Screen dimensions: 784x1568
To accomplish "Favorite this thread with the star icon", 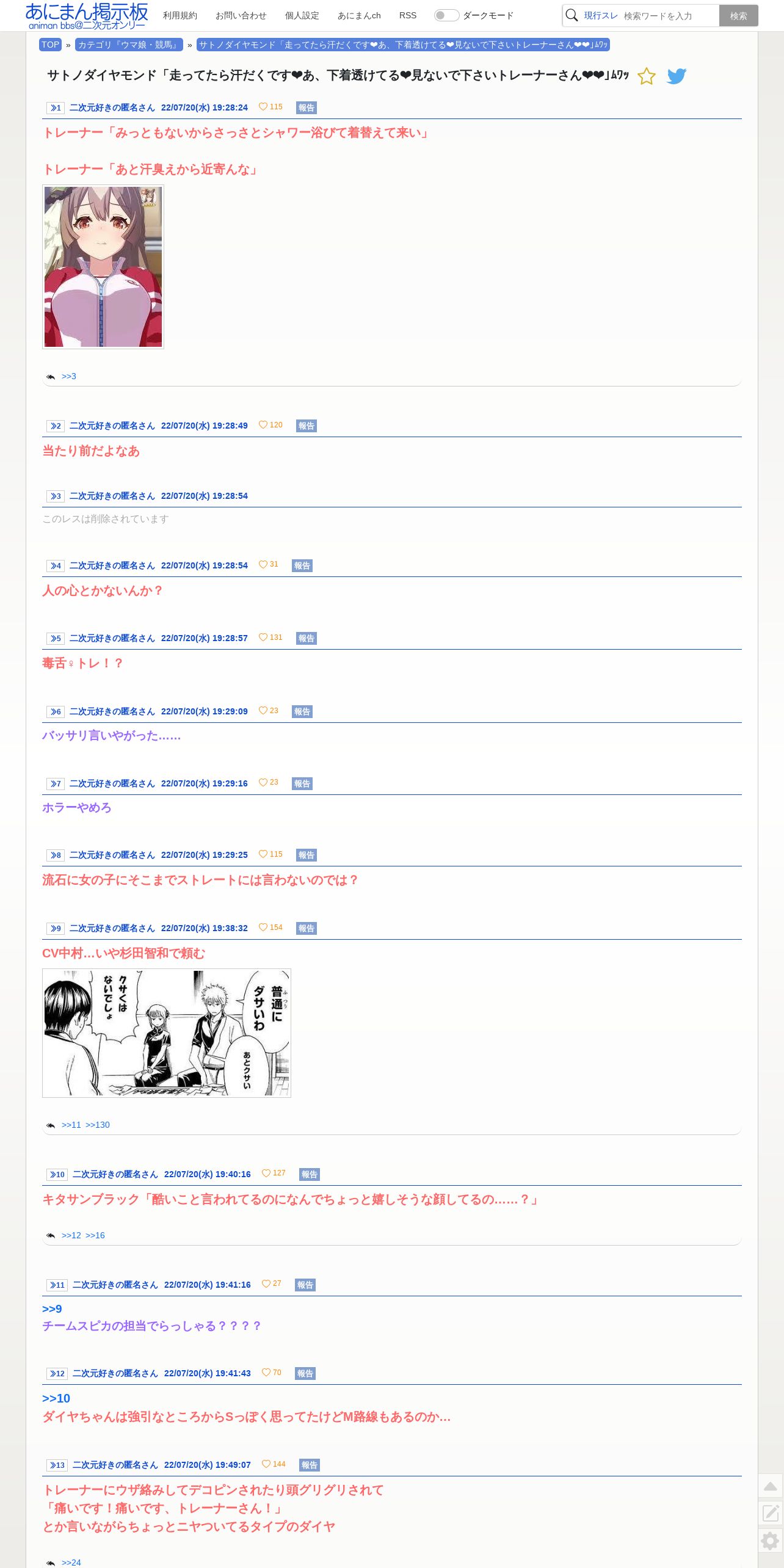I will click(x=646, y=76).
